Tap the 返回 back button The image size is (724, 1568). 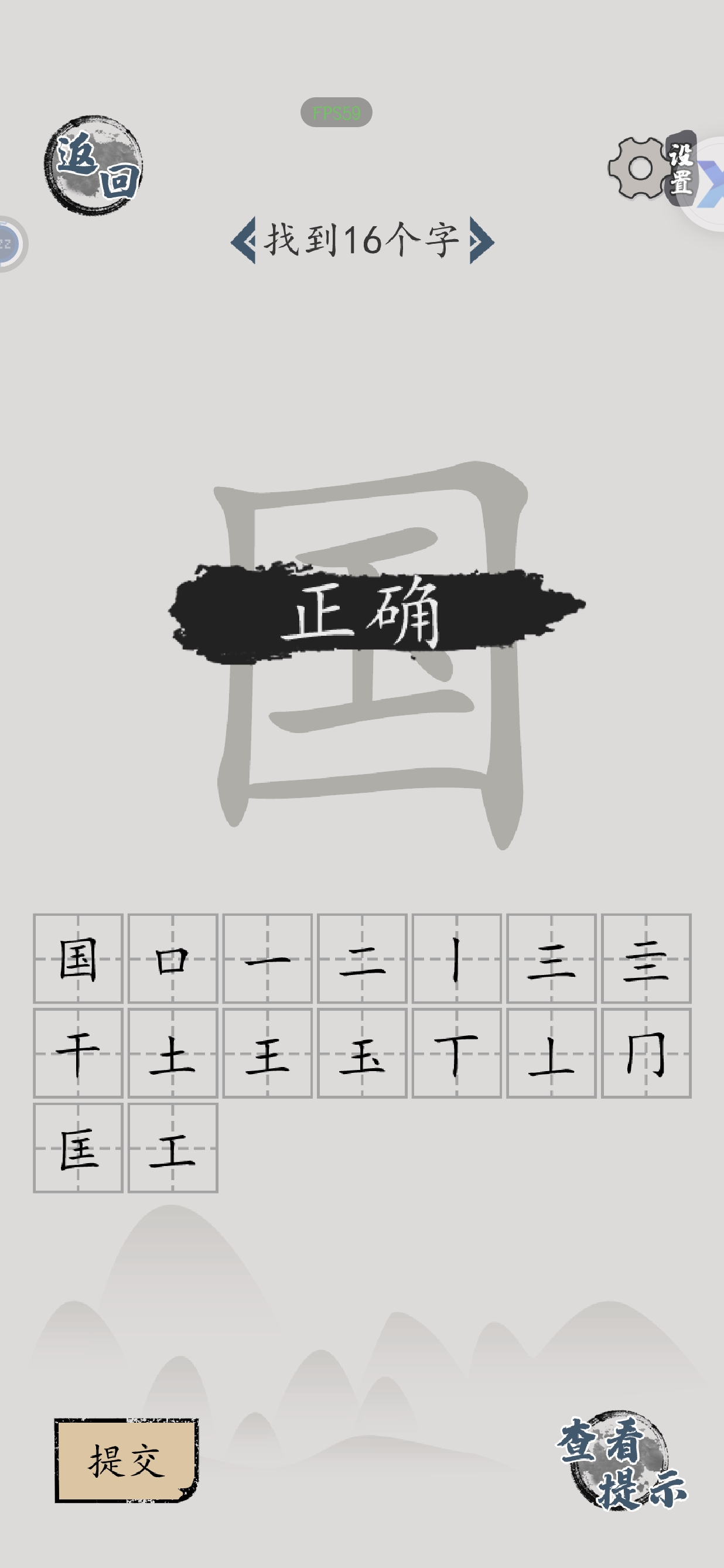(93, 165)
